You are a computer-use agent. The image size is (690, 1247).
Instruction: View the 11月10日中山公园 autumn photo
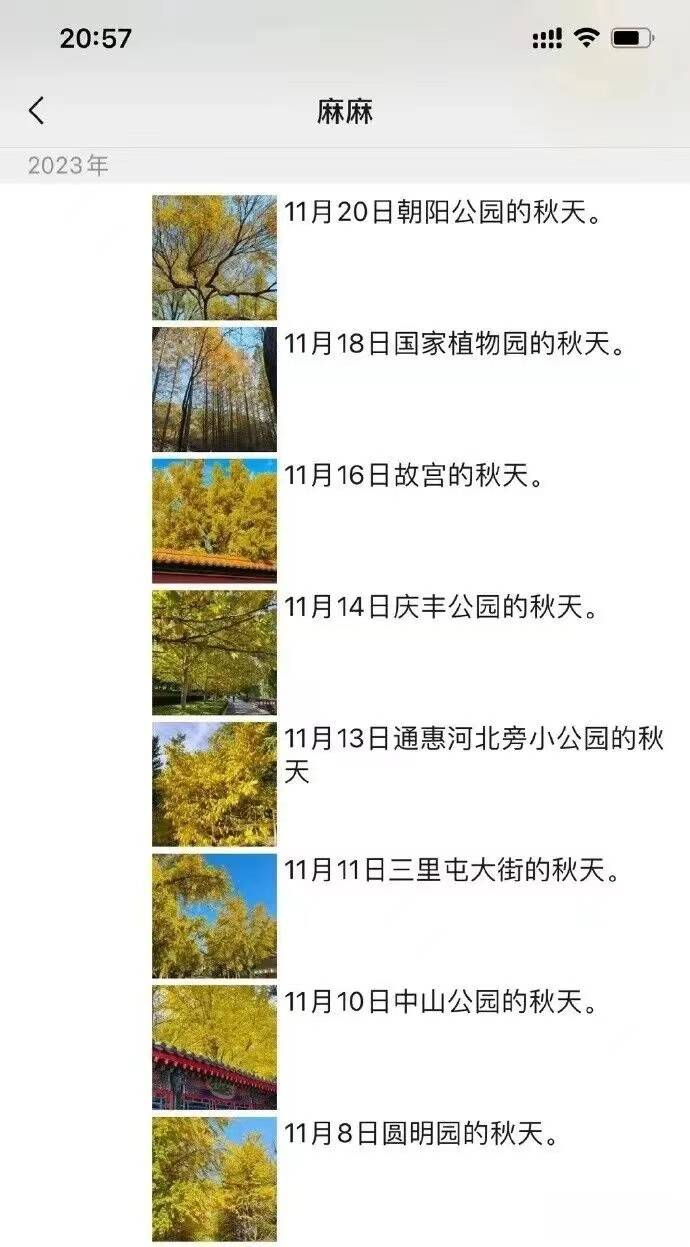click(214, 1047)
